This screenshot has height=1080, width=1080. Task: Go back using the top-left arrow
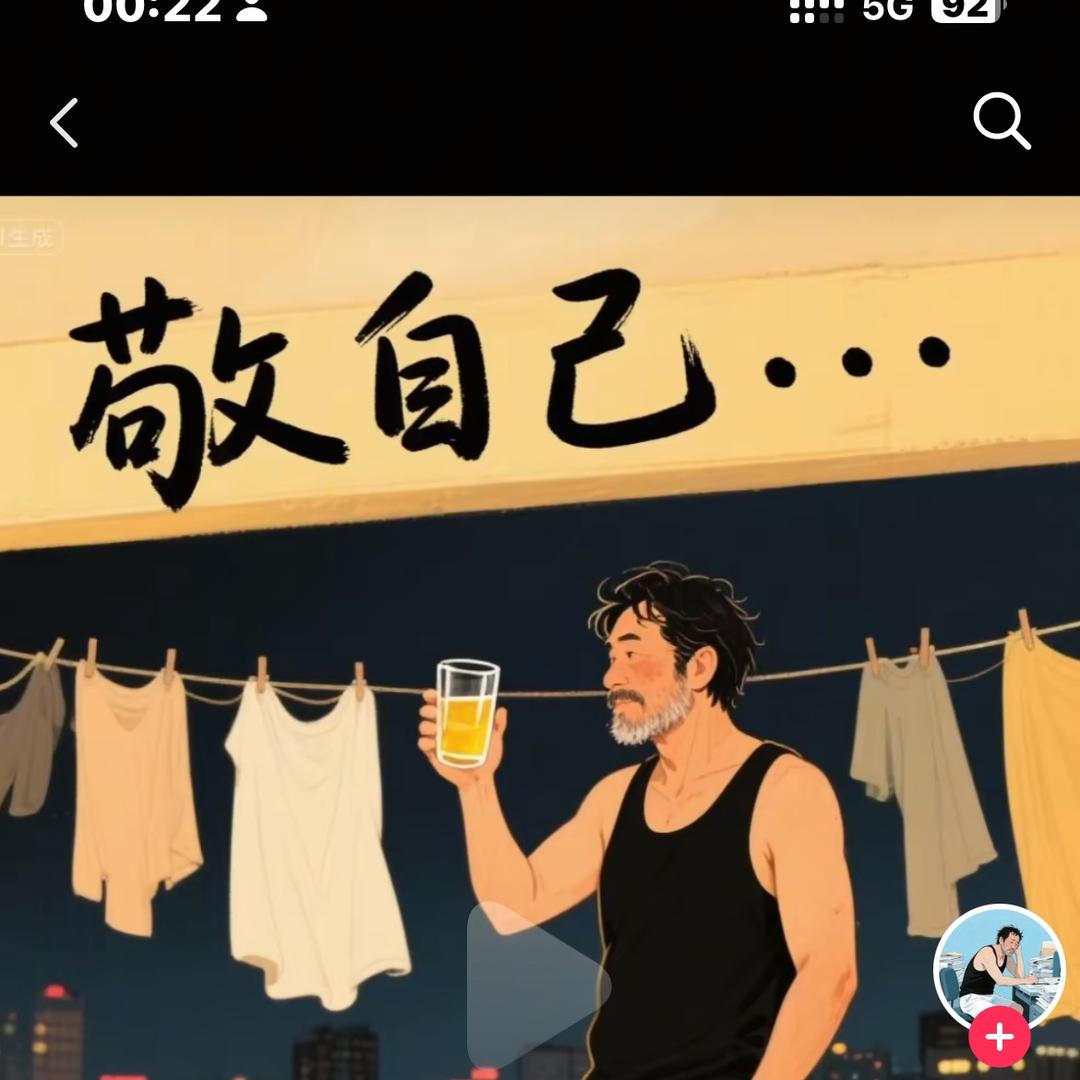coord(64,123)
